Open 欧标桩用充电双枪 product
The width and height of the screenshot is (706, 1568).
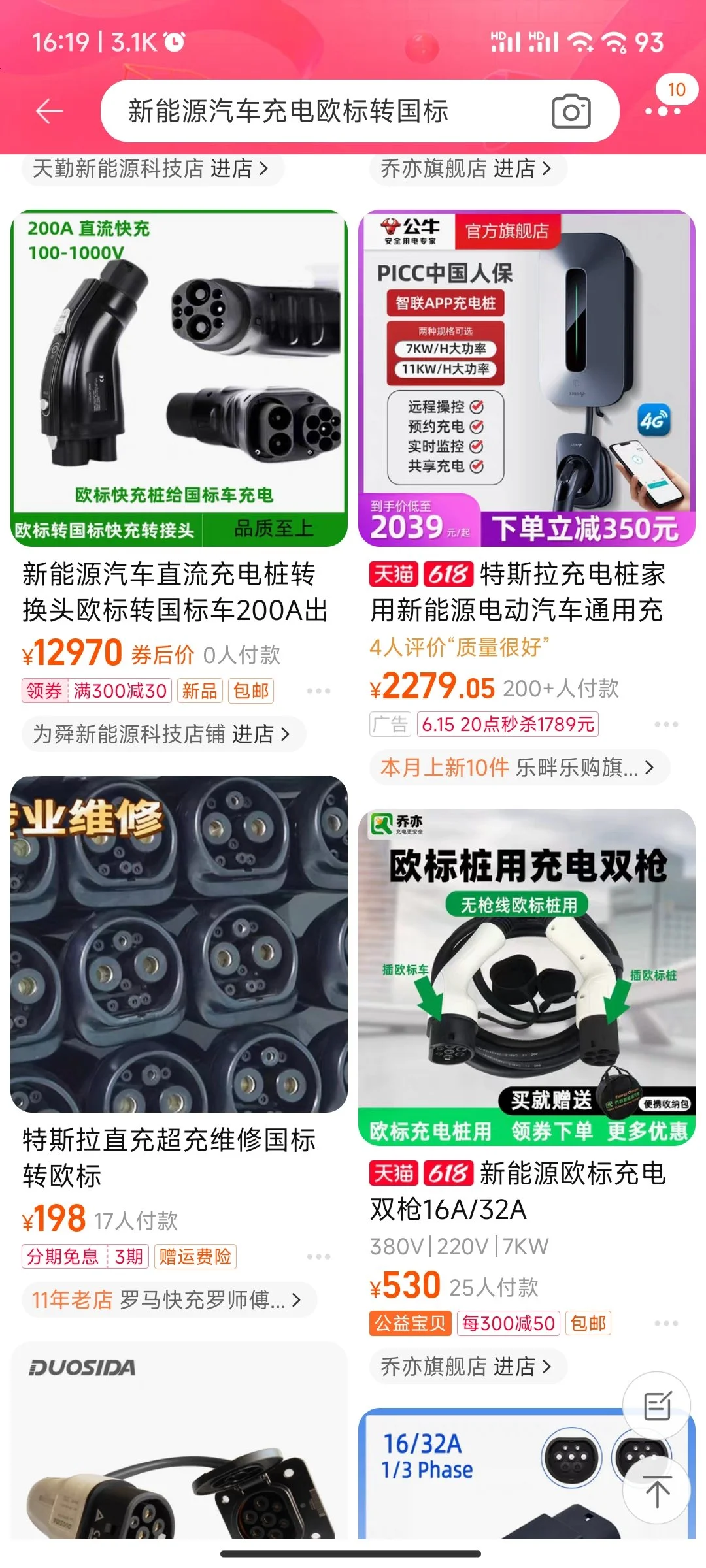tap(527, 976)
